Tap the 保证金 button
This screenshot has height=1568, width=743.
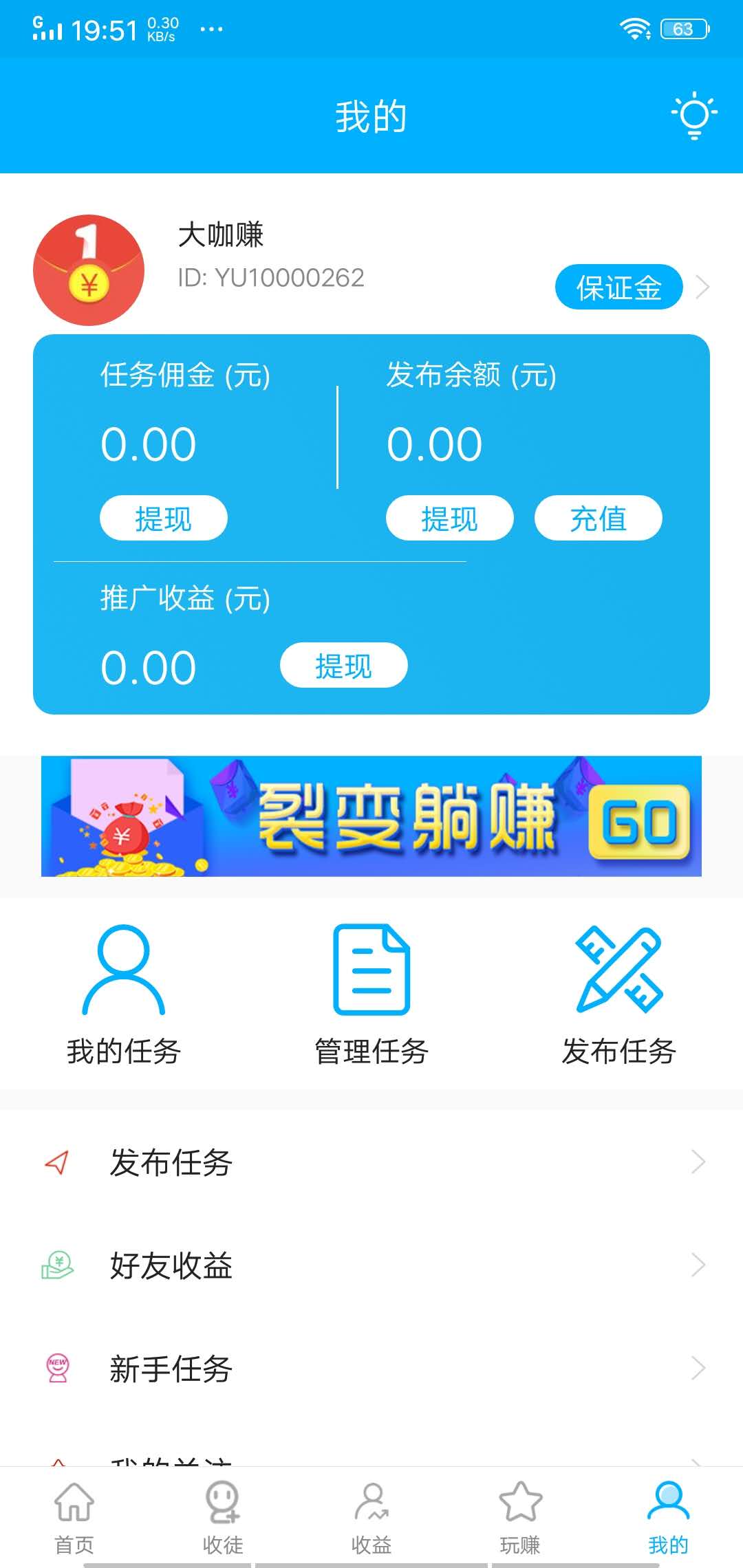[618, 287]
